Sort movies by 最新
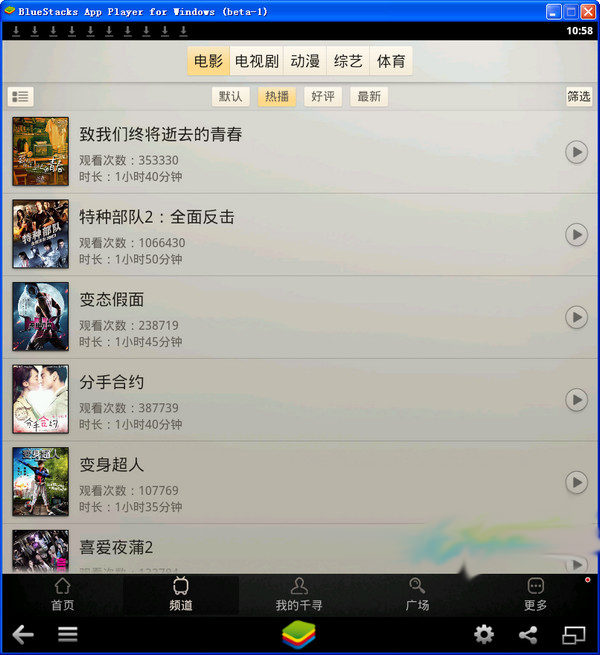The image size is (600, 655). 369,97
